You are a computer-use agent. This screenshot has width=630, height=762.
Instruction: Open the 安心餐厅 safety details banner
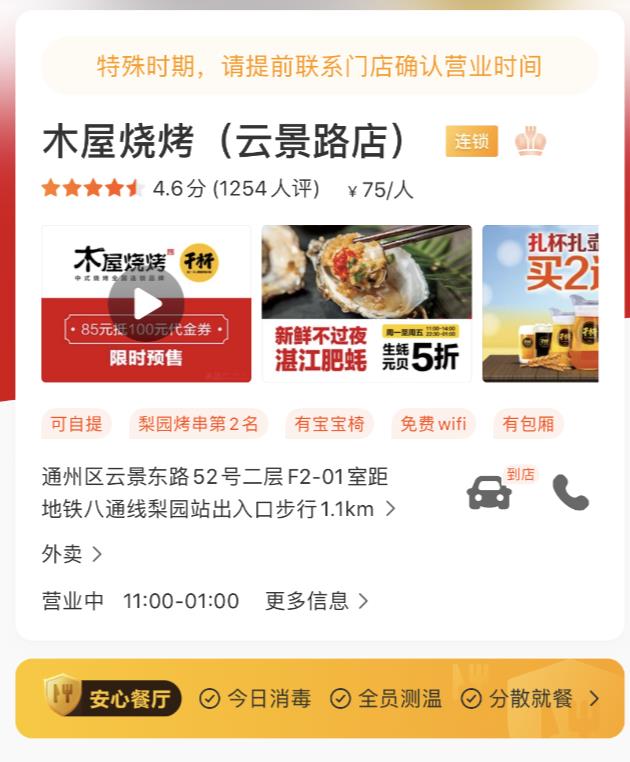coord(320,698)
